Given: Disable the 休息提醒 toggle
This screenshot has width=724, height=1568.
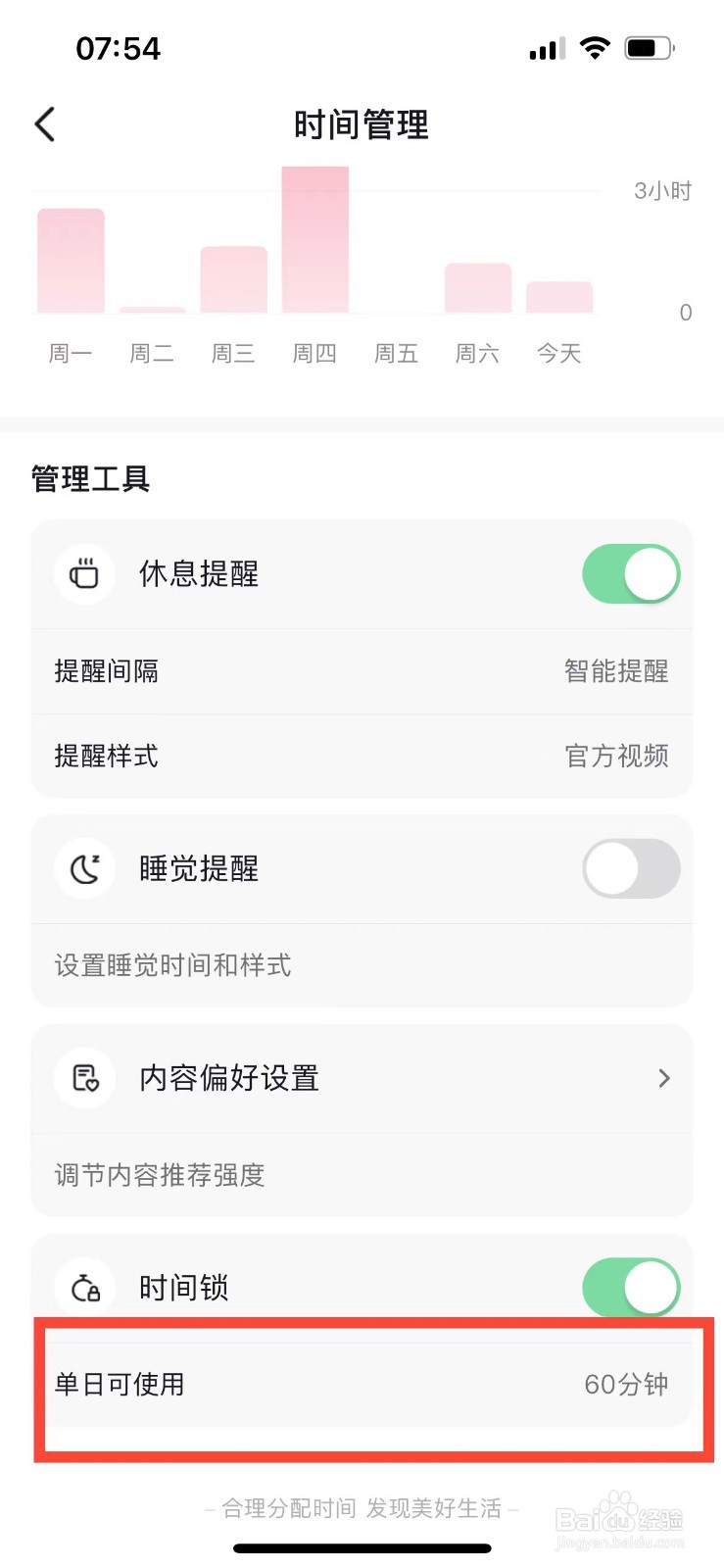Looking at the screenshot, I should tap(630, 574).
